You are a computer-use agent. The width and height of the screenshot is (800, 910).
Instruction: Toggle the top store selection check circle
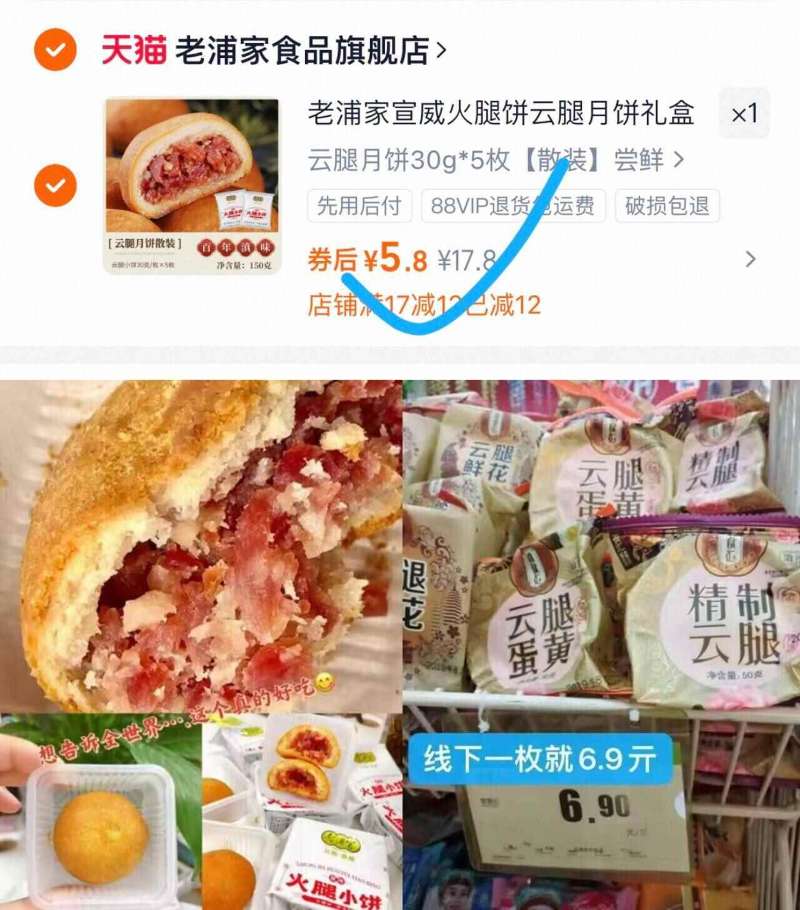click(x=55, y=45)
